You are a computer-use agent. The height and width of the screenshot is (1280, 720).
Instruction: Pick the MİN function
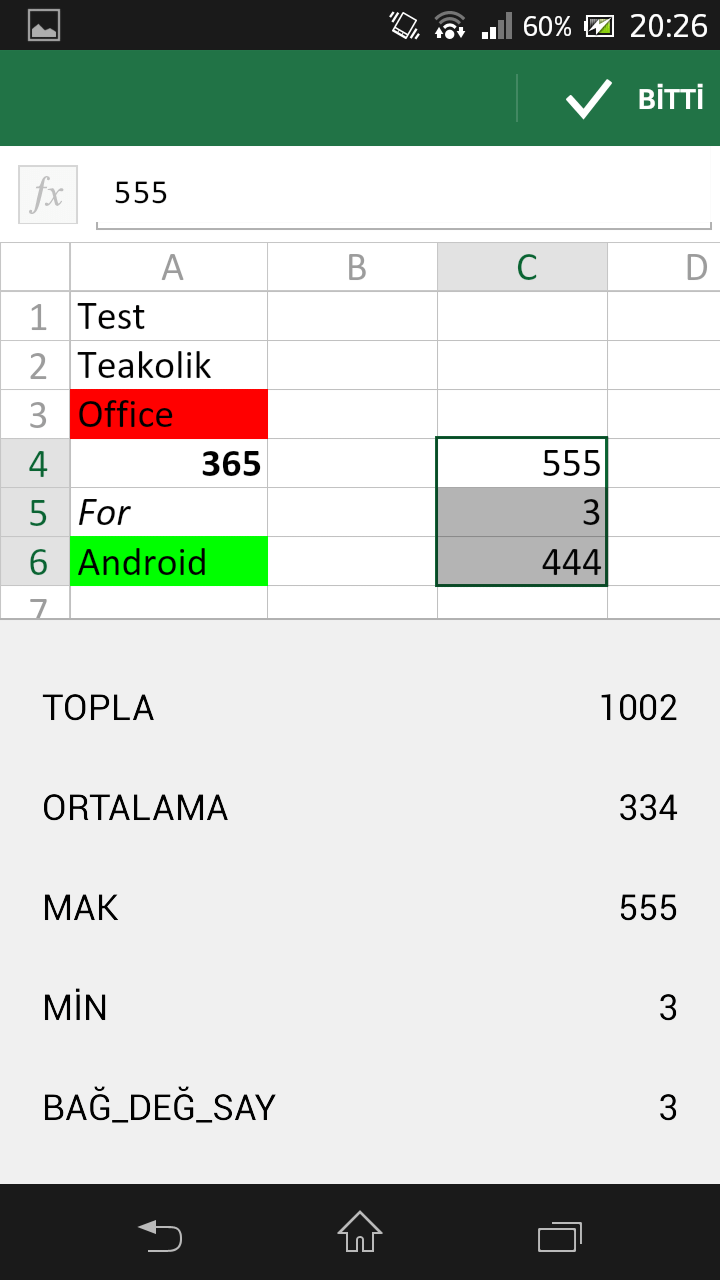(360, 1008)
